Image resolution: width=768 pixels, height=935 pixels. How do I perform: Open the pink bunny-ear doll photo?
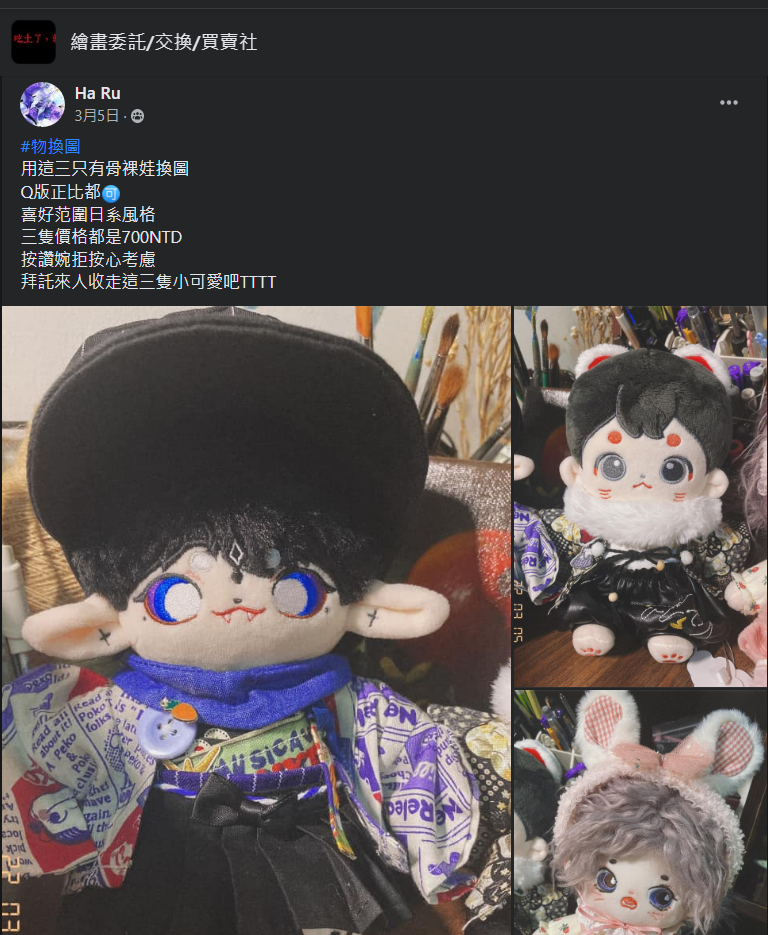pyautogui.click(x=640, y=812)
